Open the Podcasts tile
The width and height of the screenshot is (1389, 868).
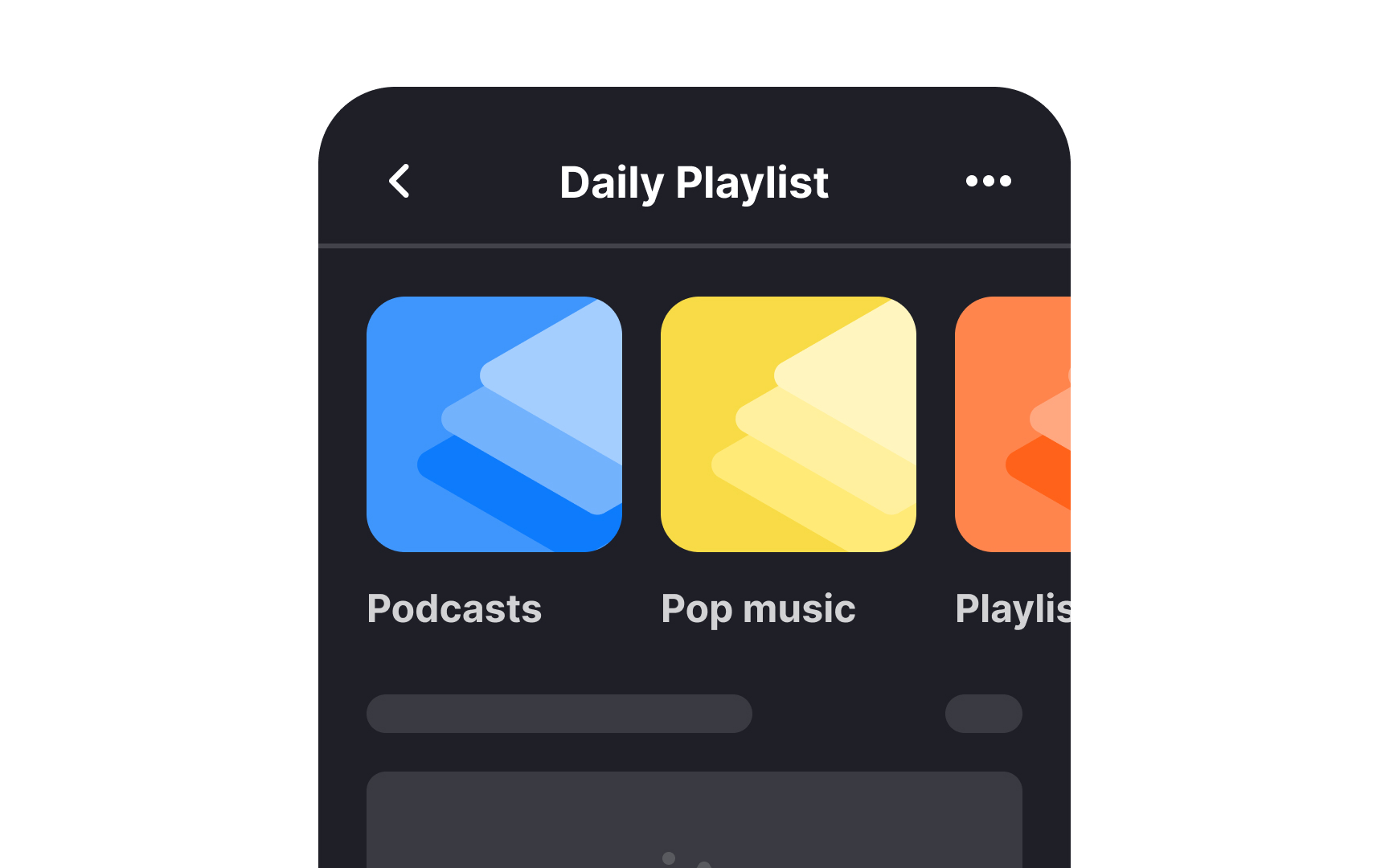pos(494,424)
